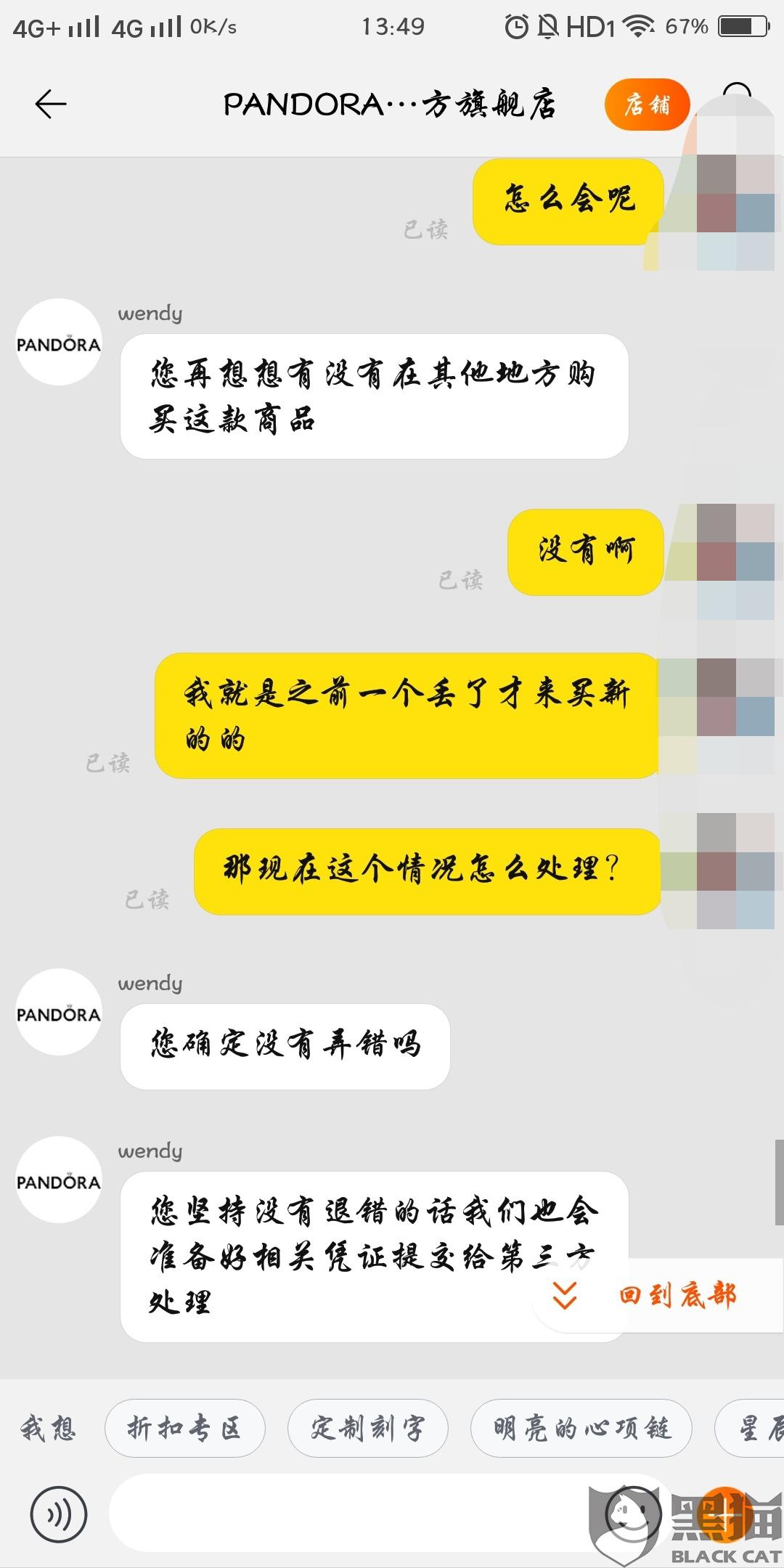
Task: Focus the message text input field
Action: [x=348, y=1514]
